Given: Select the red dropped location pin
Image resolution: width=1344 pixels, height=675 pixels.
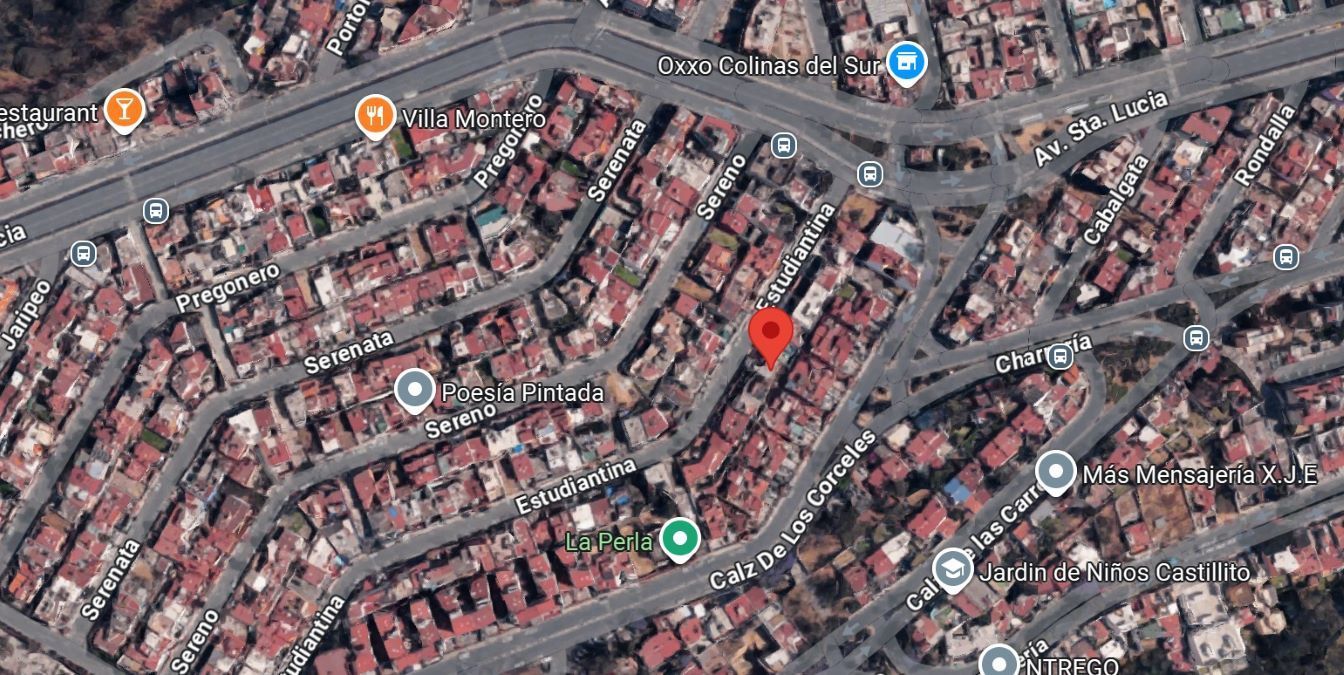Looking at the screenshot, I should point(771,336).
